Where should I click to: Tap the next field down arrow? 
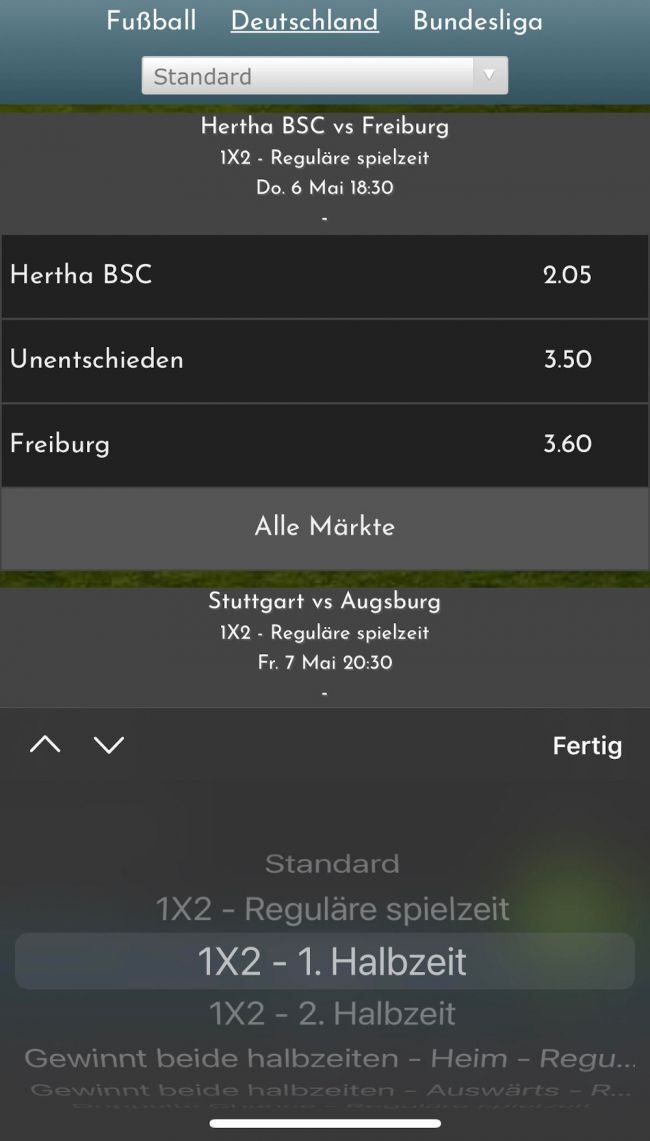point(109,745)
